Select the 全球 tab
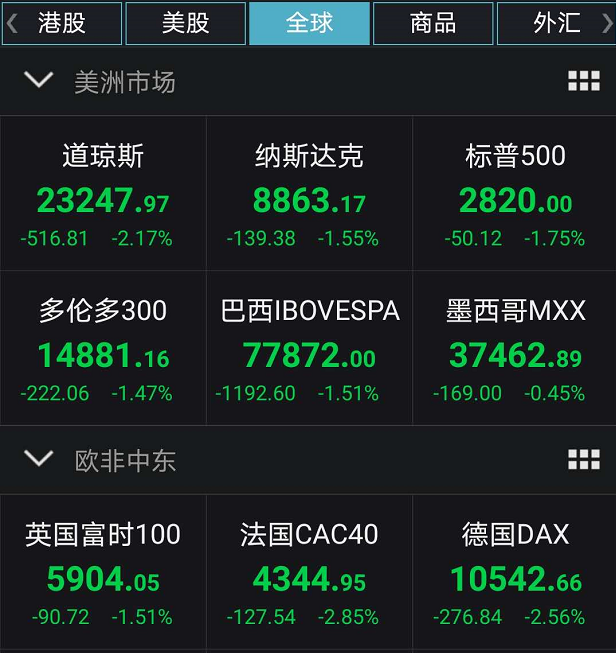 [x=309, y=23]
